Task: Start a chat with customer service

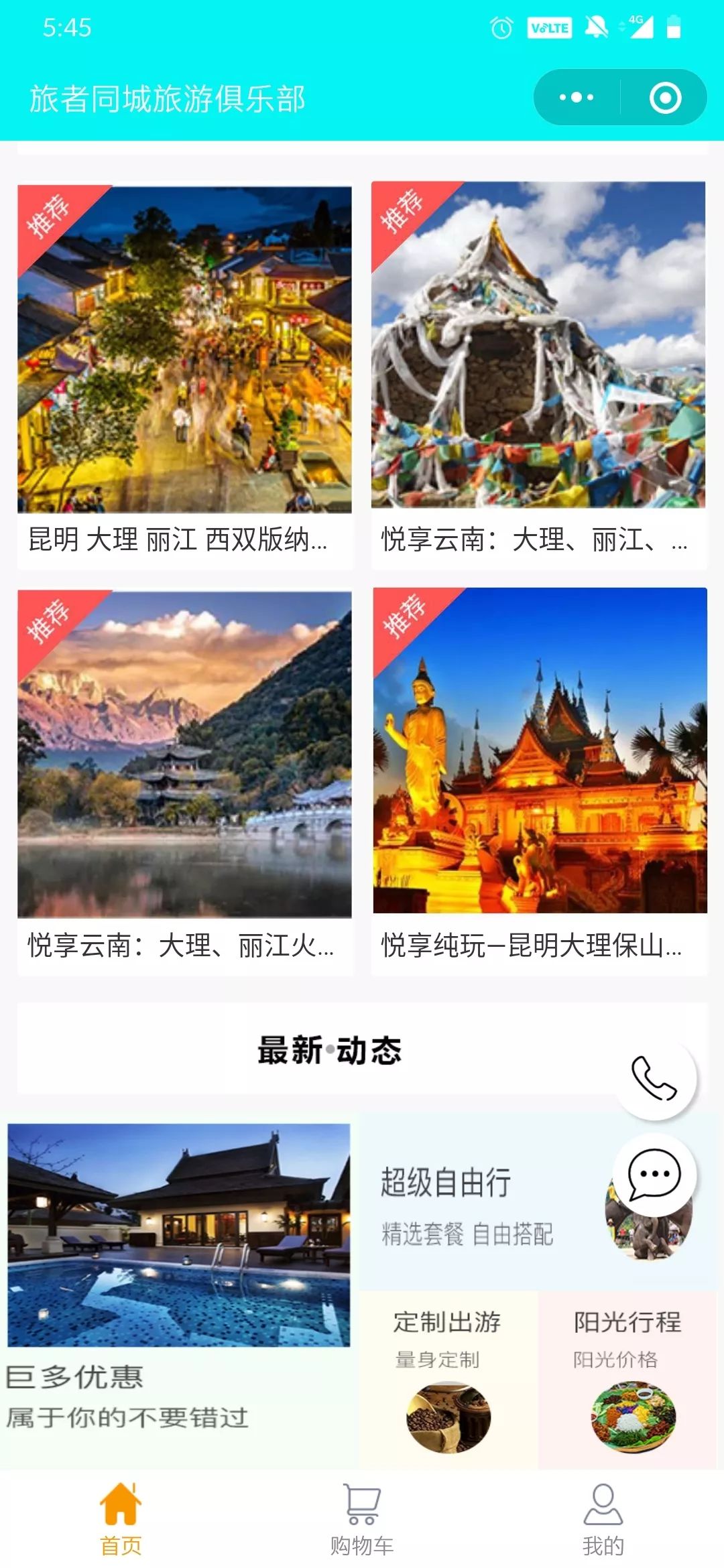Action: (654, 1174)
